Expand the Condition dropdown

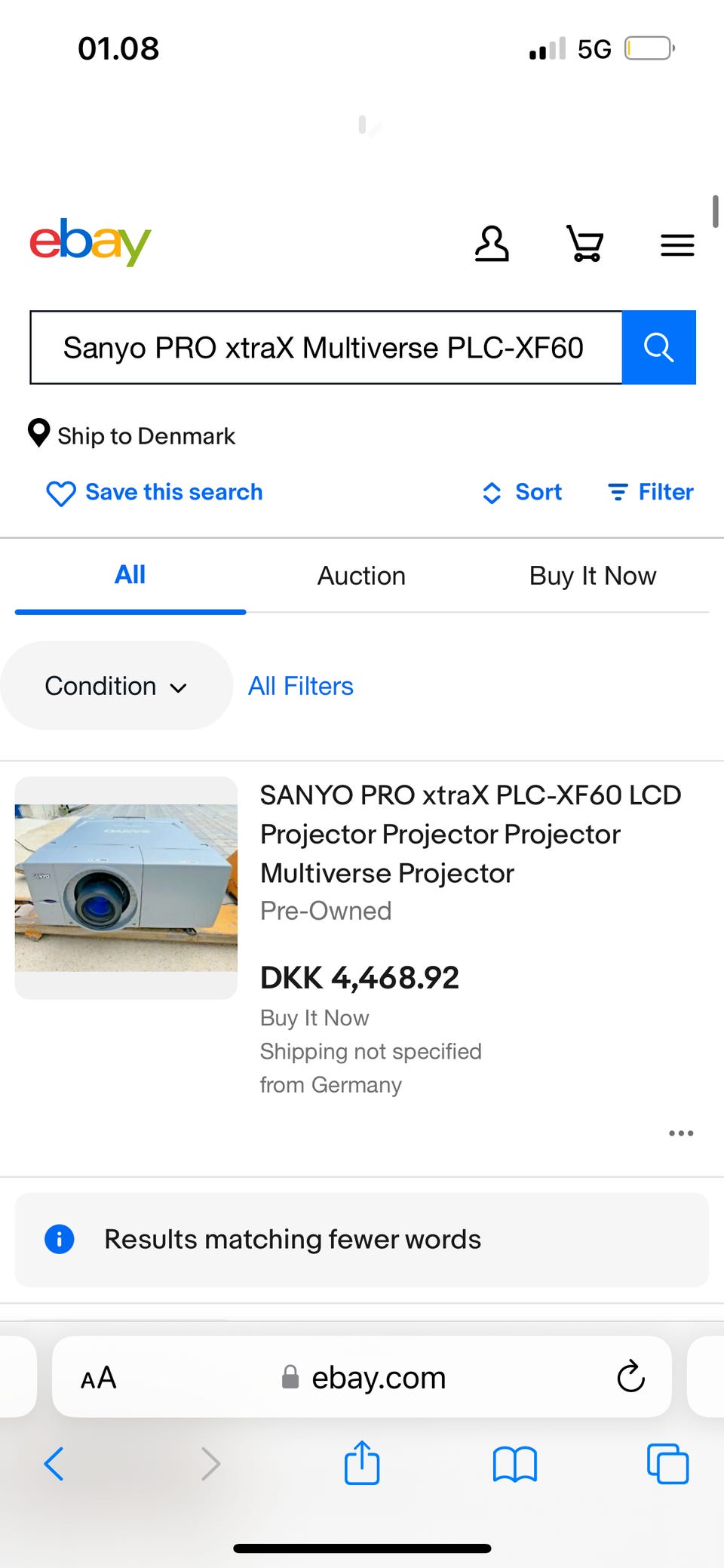[x=116, y=686]
